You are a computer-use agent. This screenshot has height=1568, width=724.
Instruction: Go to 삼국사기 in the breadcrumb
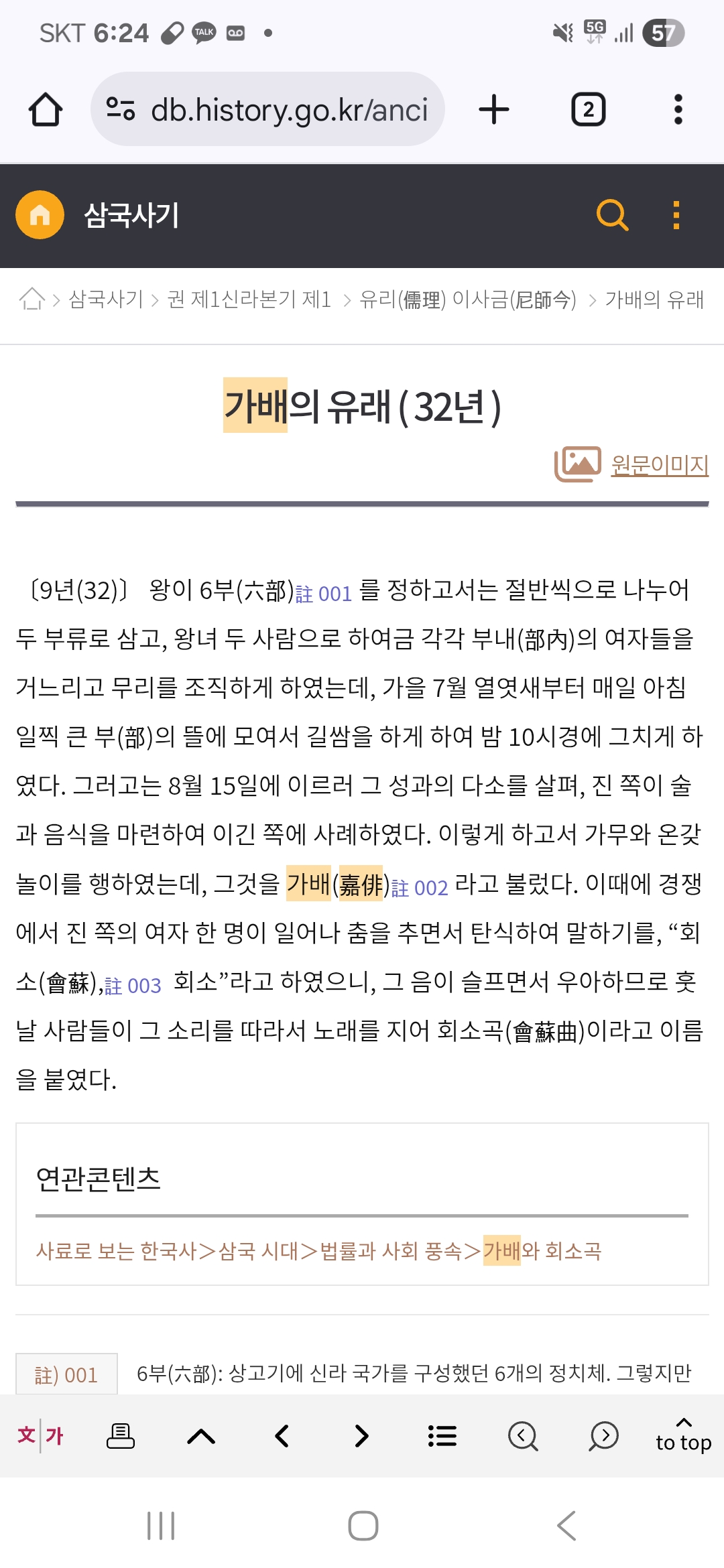click(106, 299)
